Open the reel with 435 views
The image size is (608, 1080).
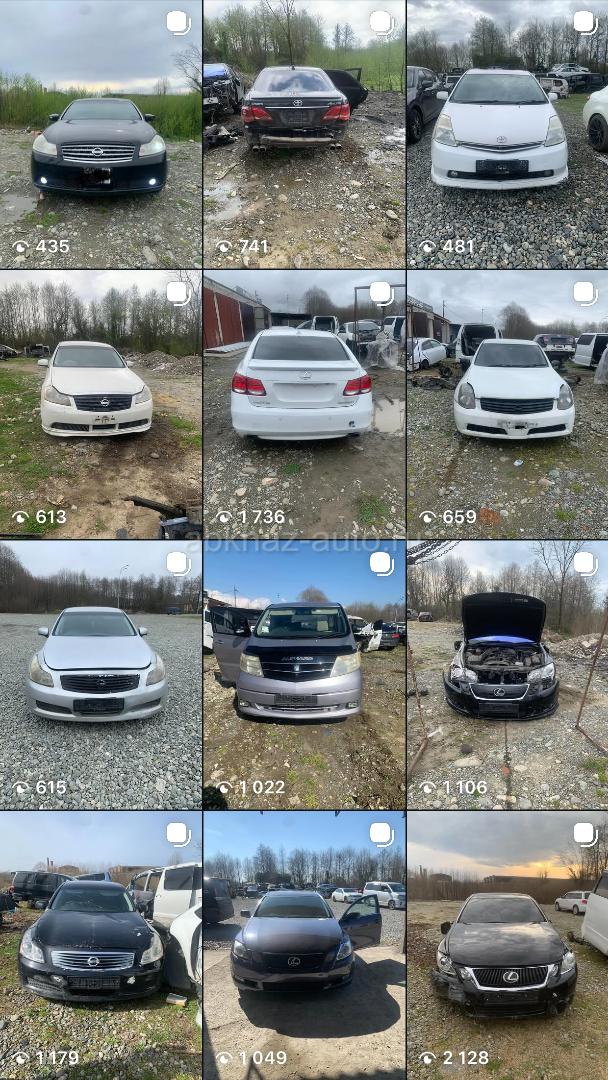[x=100, y=135]
